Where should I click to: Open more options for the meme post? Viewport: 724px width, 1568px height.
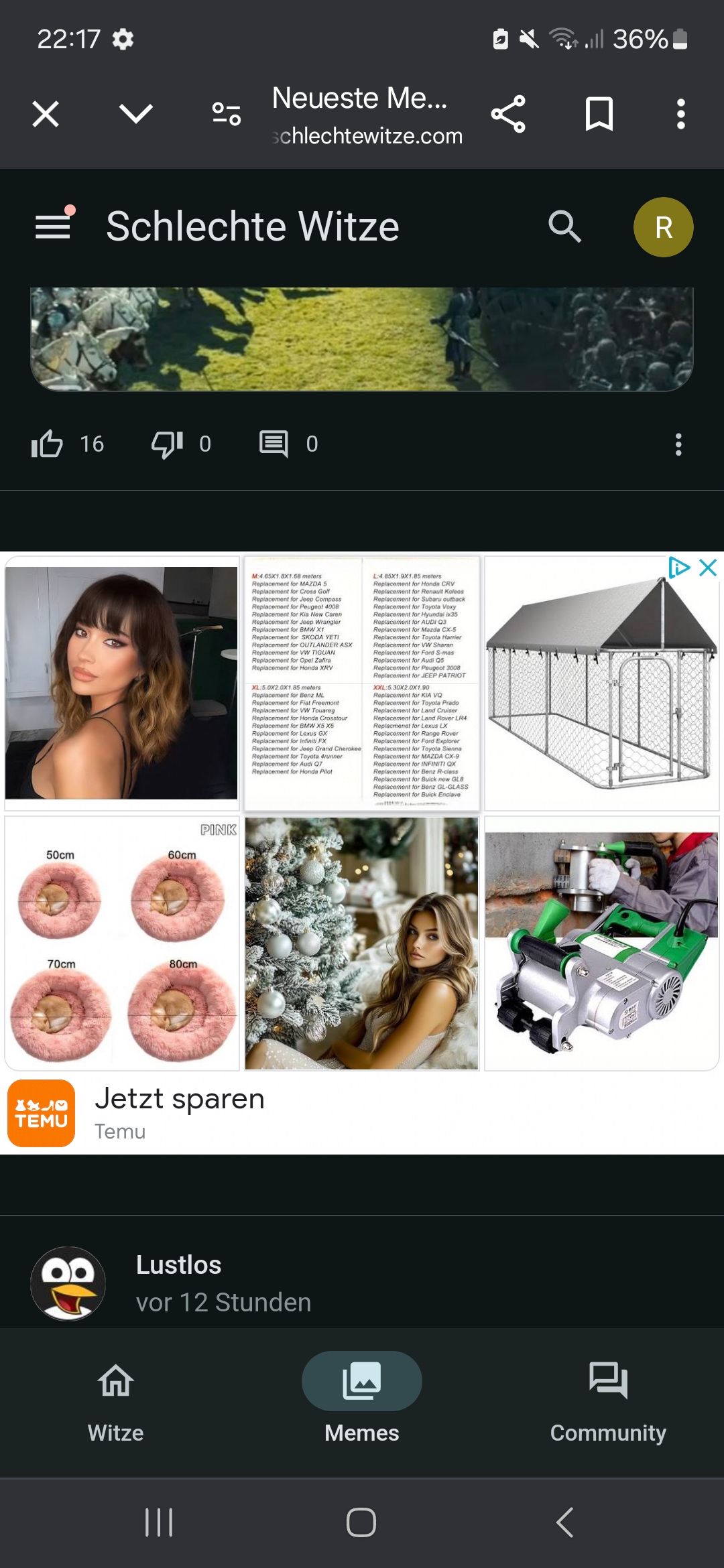[678, 444]
